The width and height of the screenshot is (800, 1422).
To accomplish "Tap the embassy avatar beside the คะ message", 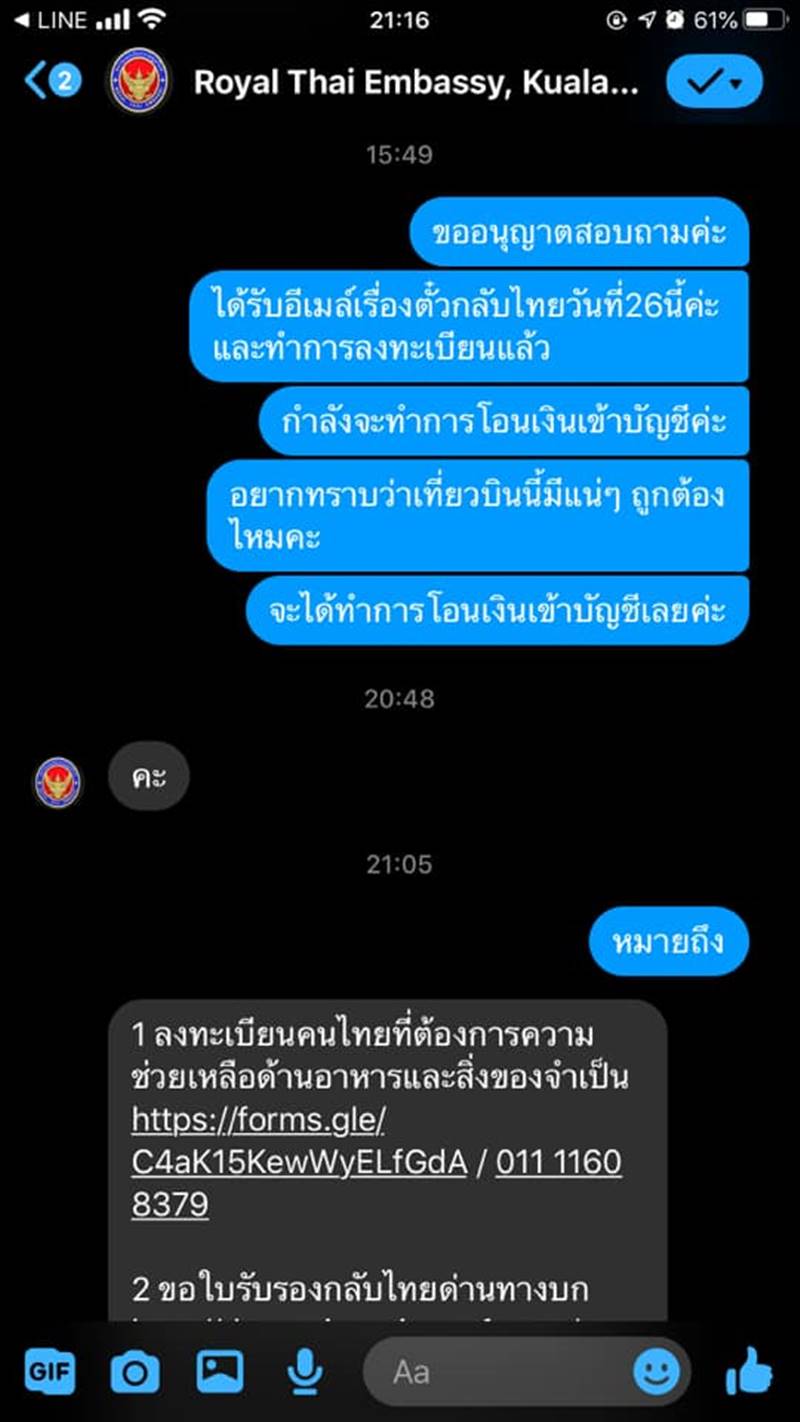I will tap(56, 777).
